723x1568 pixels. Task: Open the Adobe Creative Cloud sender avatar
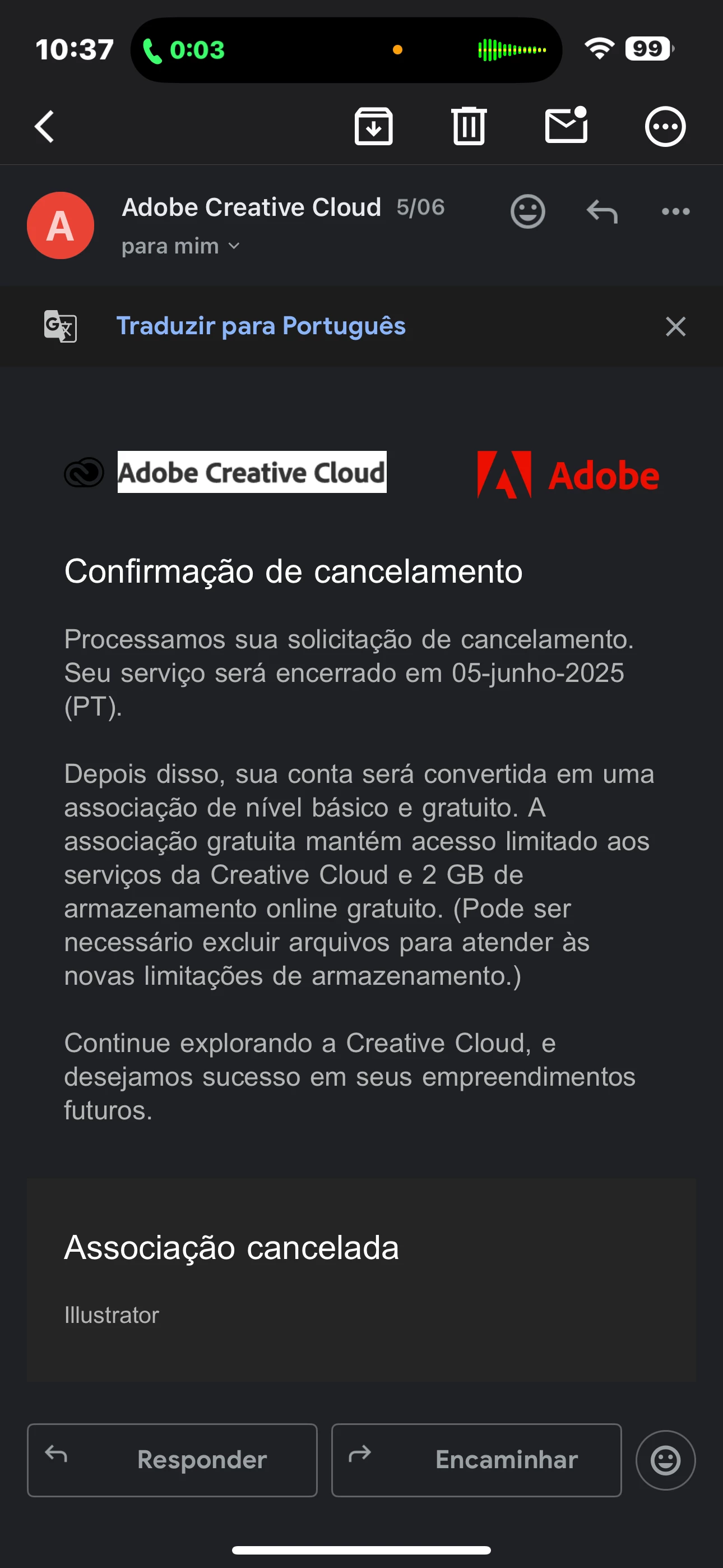click(x=61, y=225)
